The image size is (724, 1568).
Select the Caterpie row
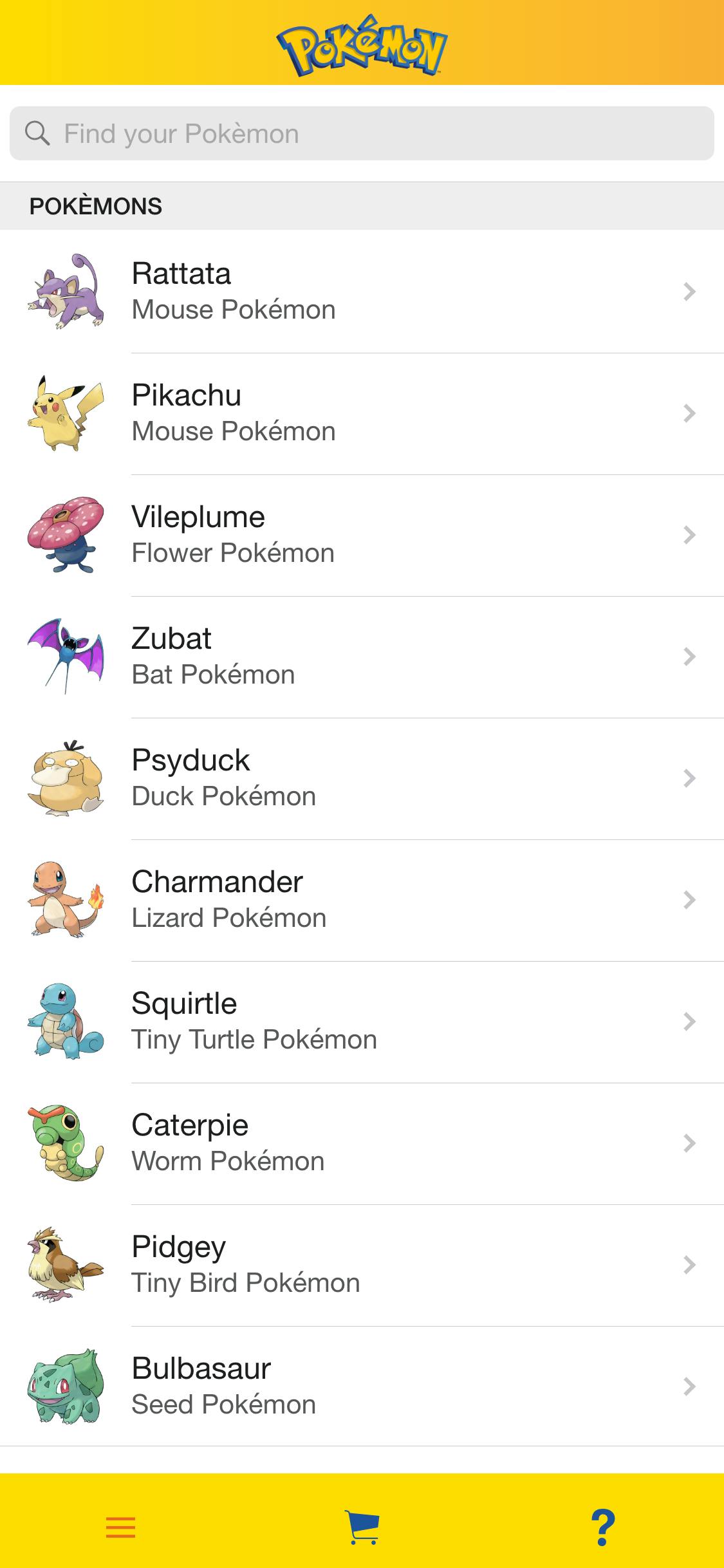(362, 1144)
